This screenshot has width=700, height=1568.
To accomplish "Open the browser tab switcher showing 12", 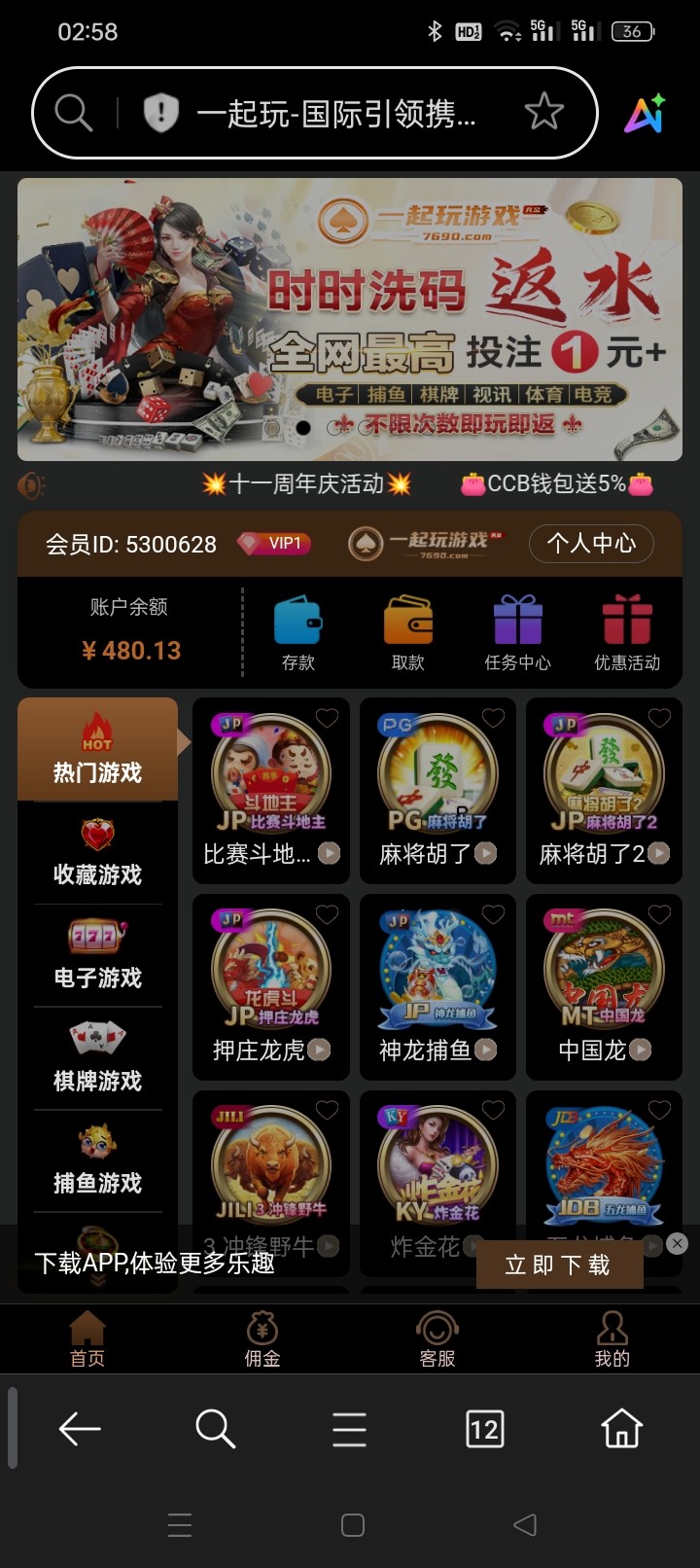I will coord(484,1430).
